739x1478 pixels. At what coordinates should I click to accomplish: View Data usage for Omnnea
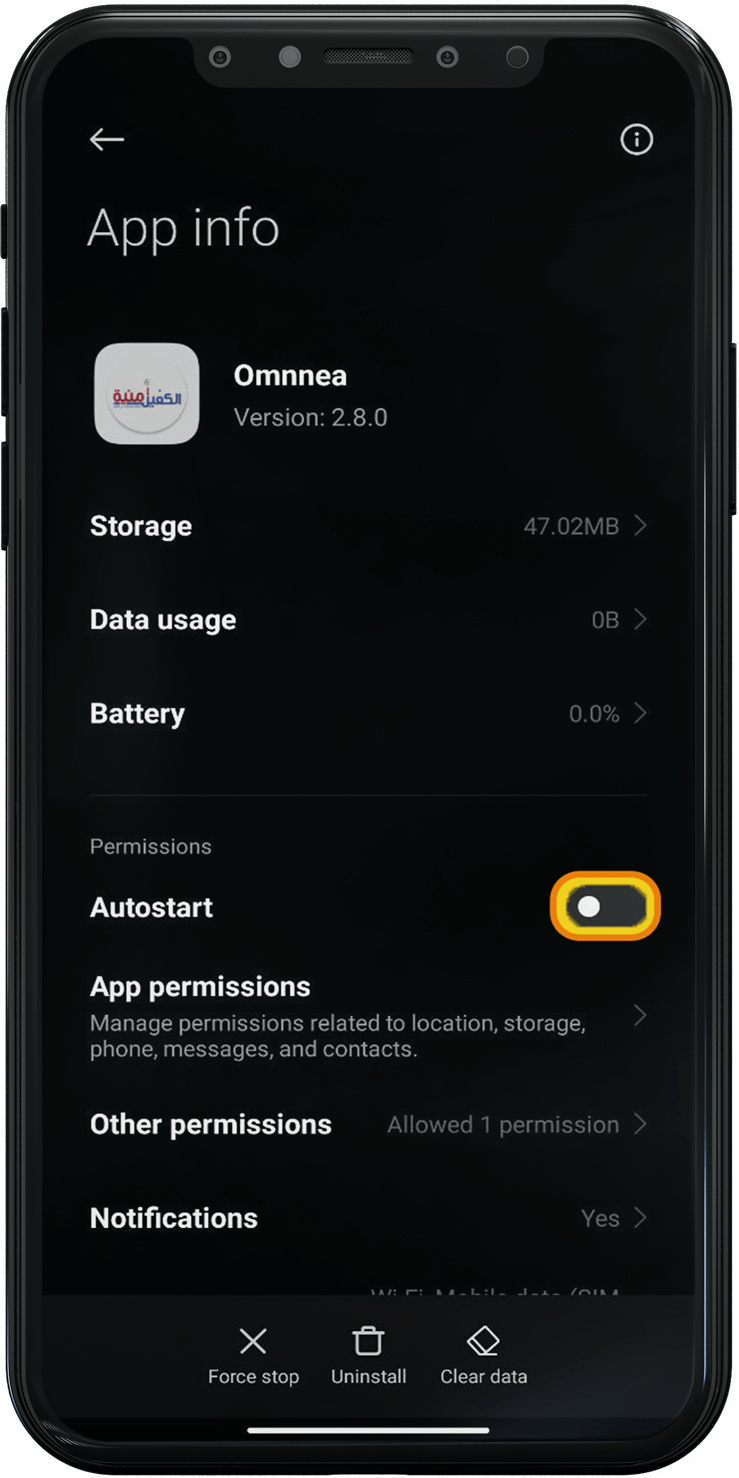click(368, 620)
